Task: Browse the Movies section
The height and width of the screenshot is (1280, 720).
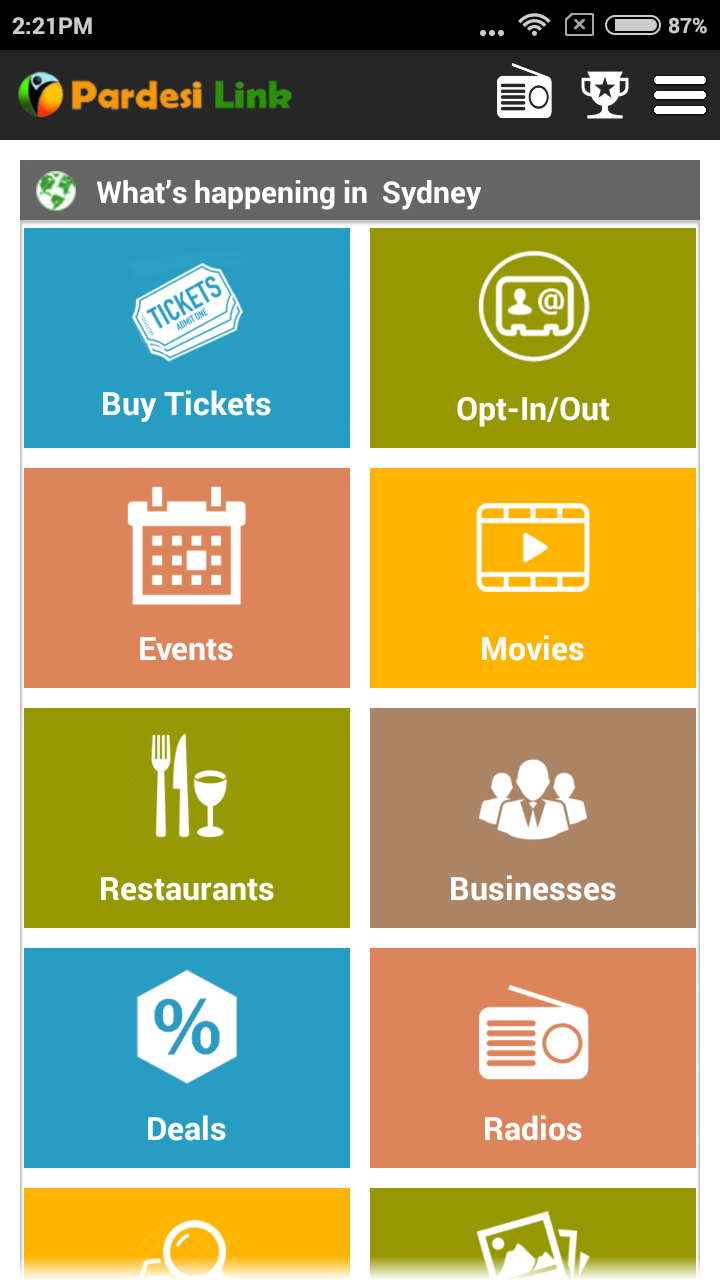Action: 533,578
